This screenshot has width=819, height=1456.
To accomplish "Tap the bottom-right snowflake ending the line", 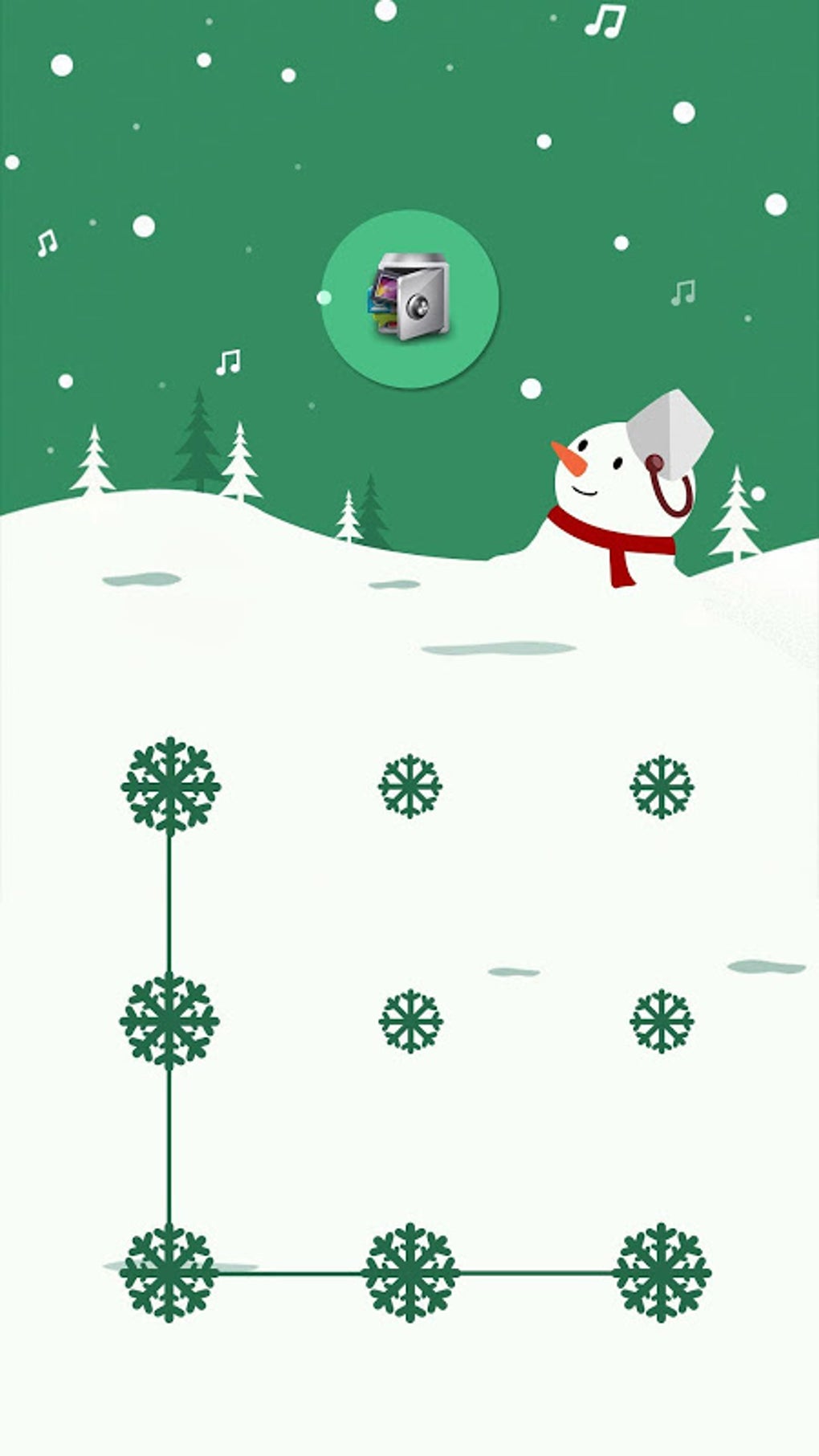I will (x=662, y=1272).
